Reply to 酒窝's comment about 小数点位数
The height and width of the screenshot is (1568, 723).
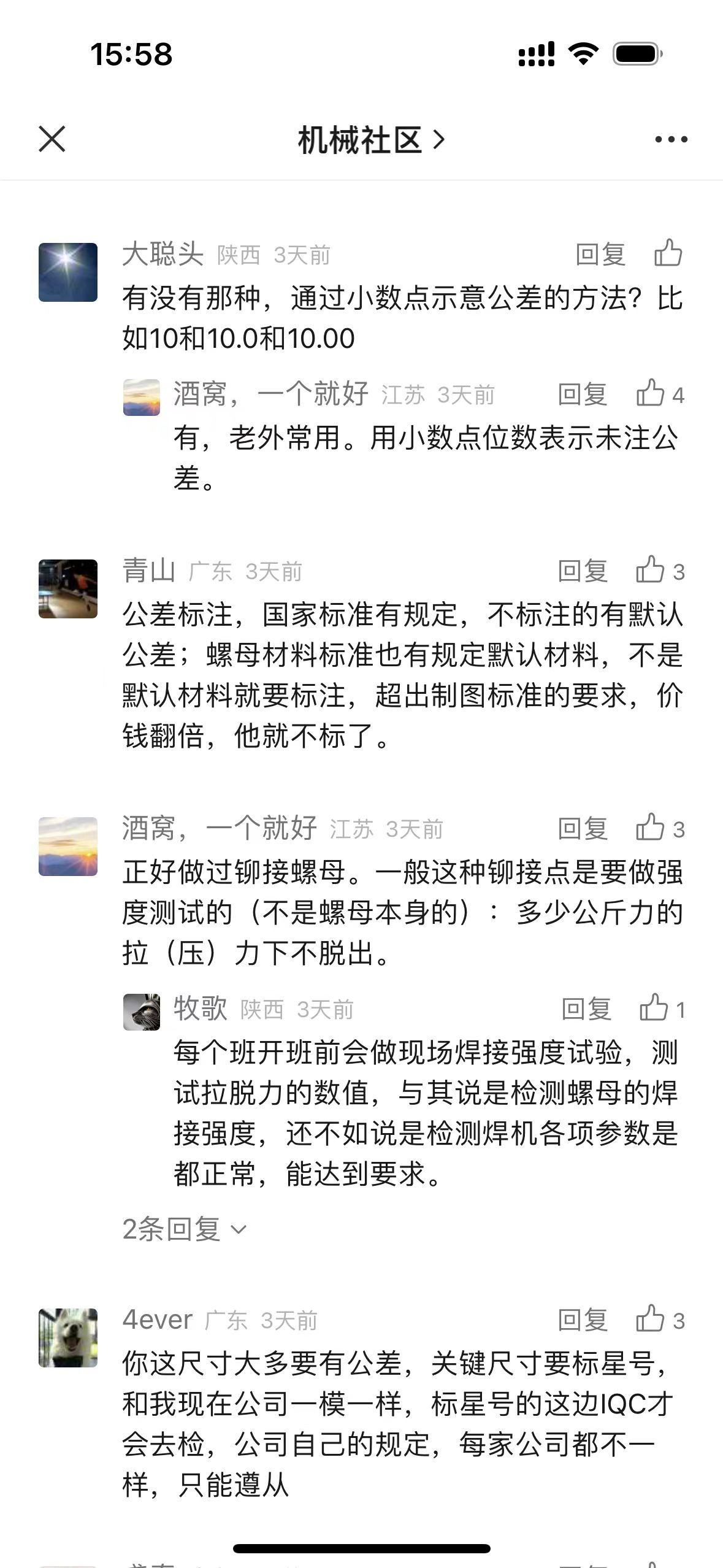pyautogui.click(x=583, y=394)
